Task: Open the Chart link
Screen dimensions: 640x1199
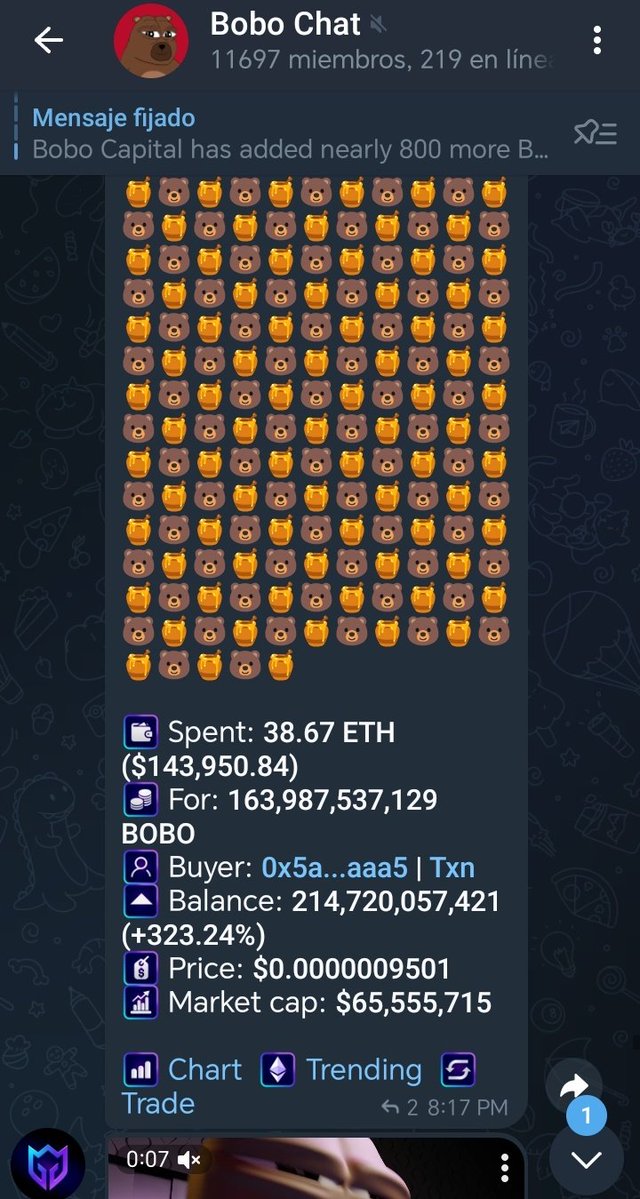Action: [x=204, y=1070]
